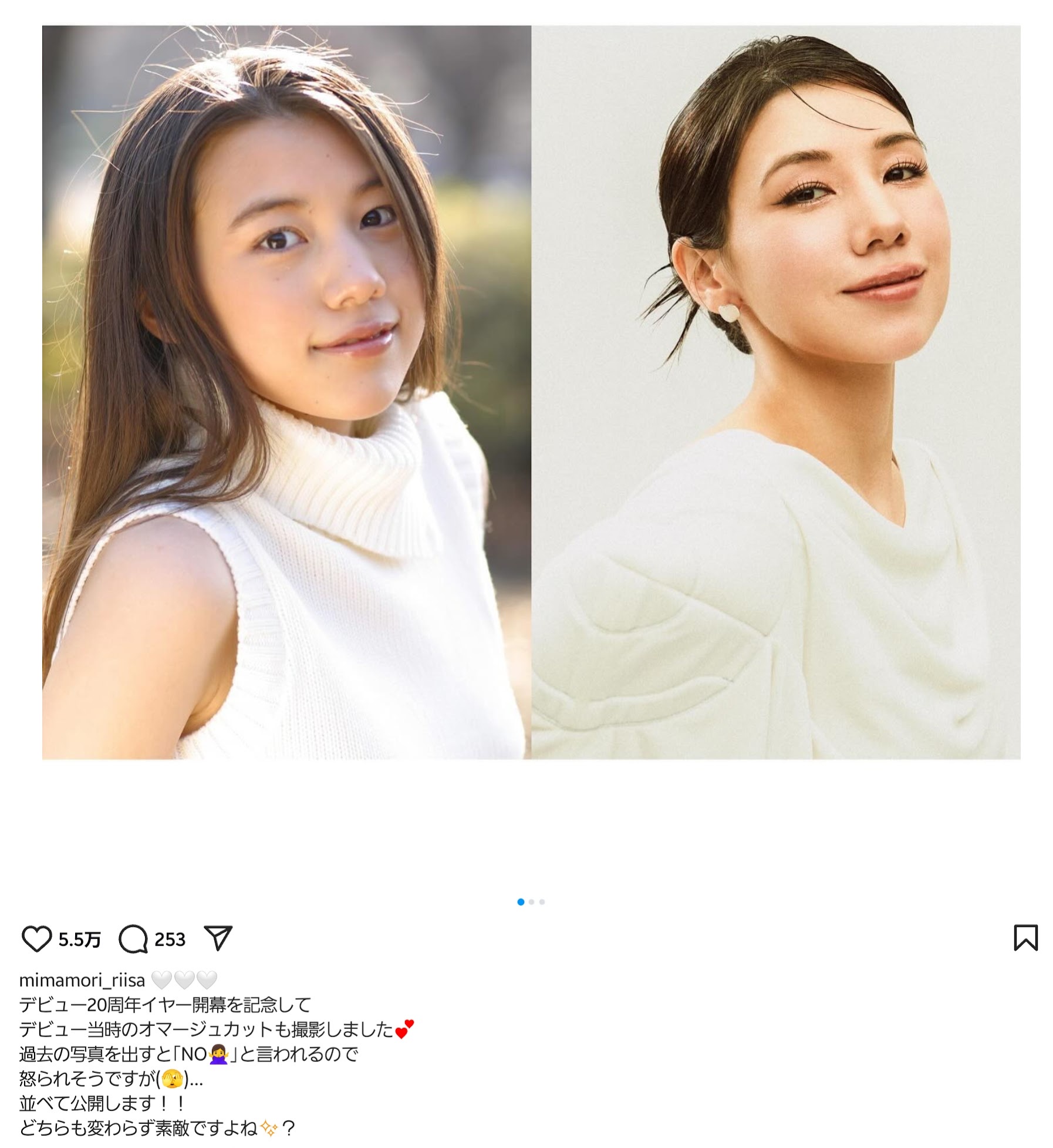Open the comments on this post
This screenshot has width=1053, height=1148.
[x=133, y=939]
